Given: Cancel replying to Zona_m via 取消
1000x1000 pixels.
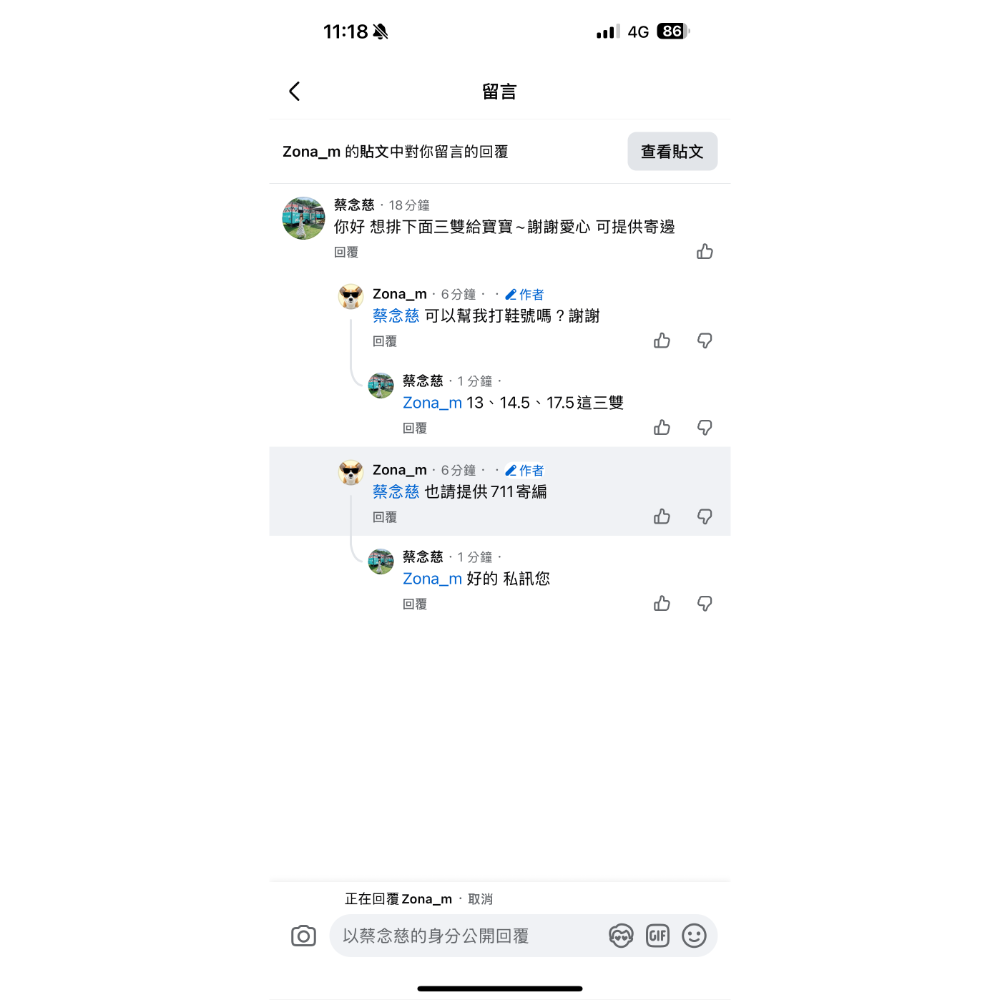Looking at the screenshot, I should pyautogui.click(x=480, y=899).
